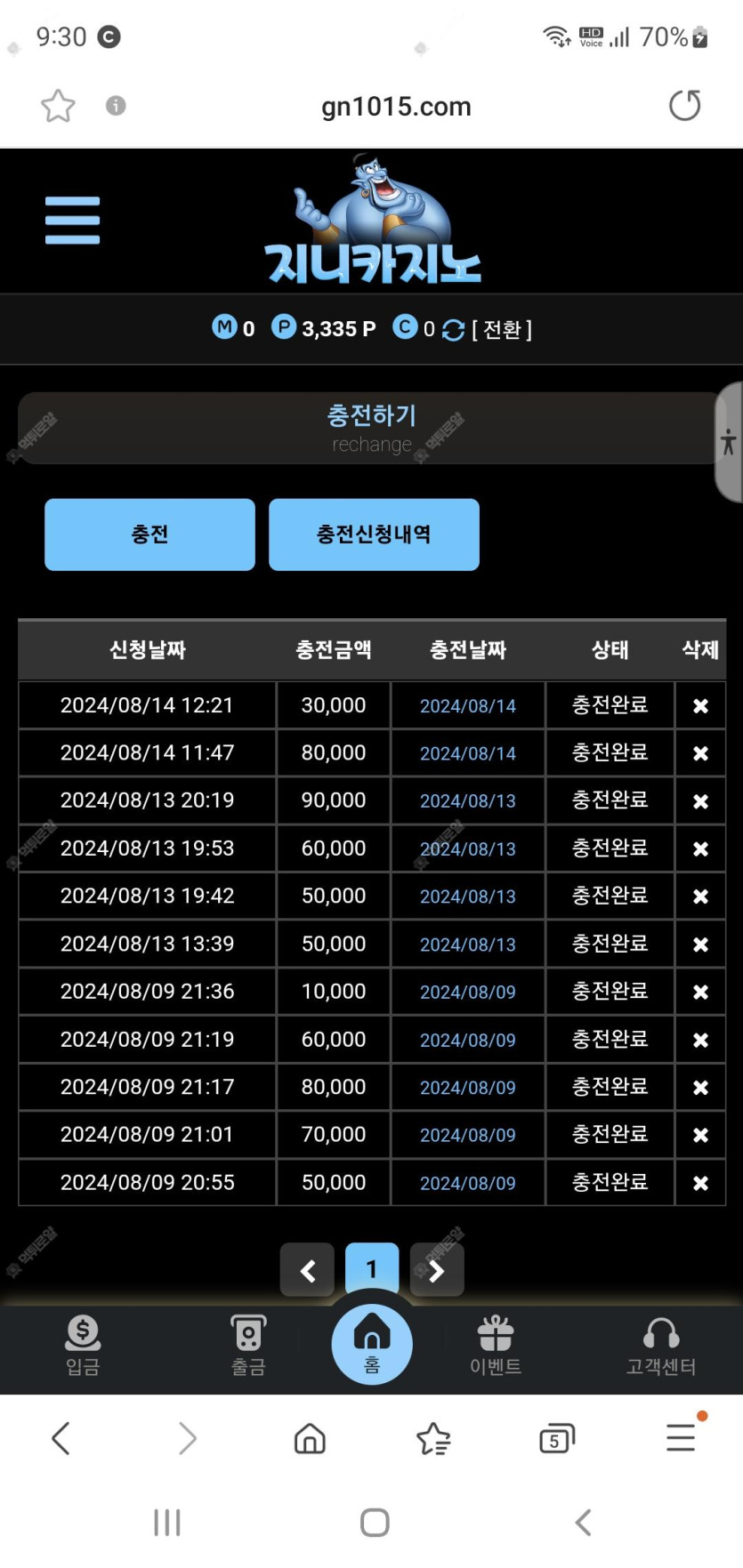Open the 출금 withdrawal tab
This screenshot has width=743, height=1568.
248,1345
